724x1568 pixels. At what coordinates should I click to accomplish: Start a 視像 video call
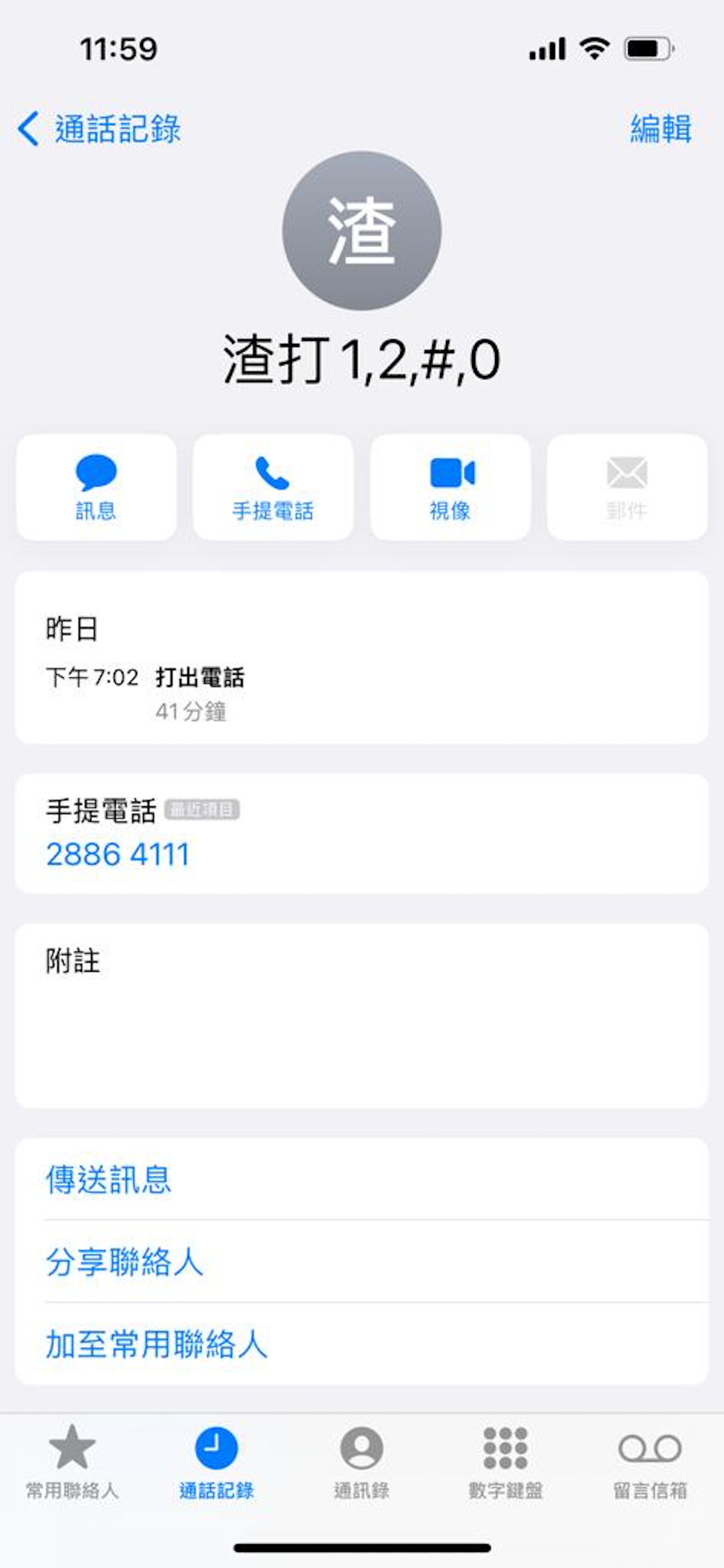click(450, 487)
